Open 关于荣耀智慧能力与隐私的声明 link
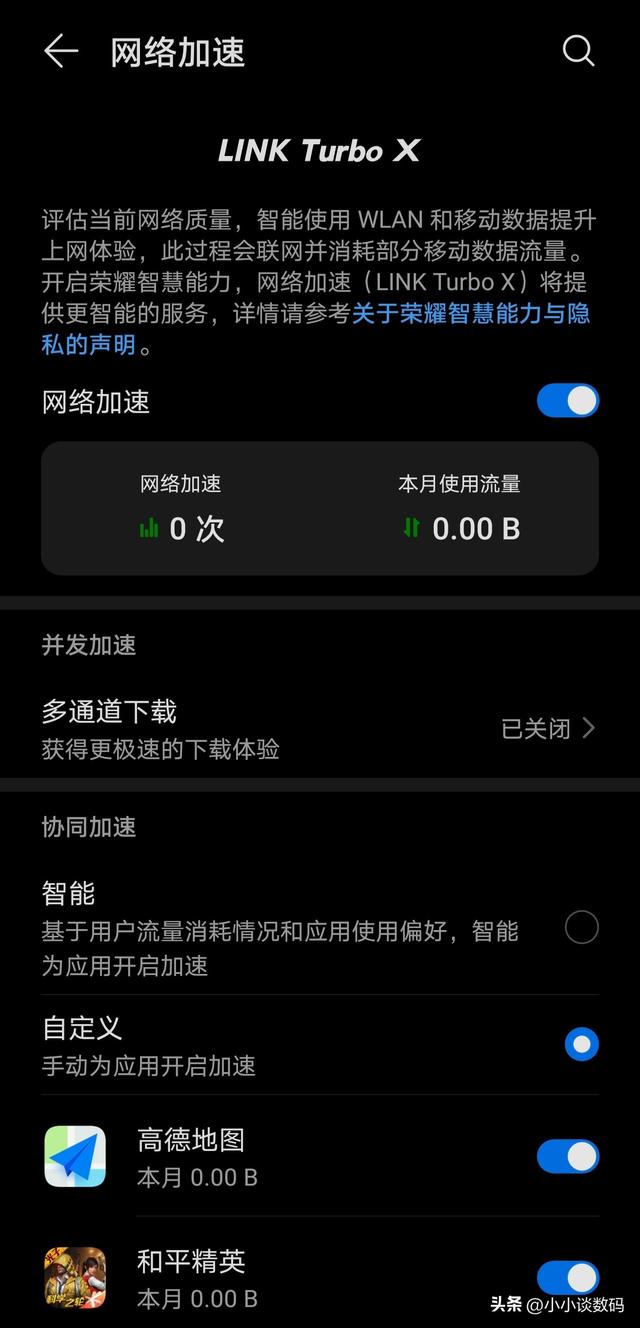 point(470,315)
